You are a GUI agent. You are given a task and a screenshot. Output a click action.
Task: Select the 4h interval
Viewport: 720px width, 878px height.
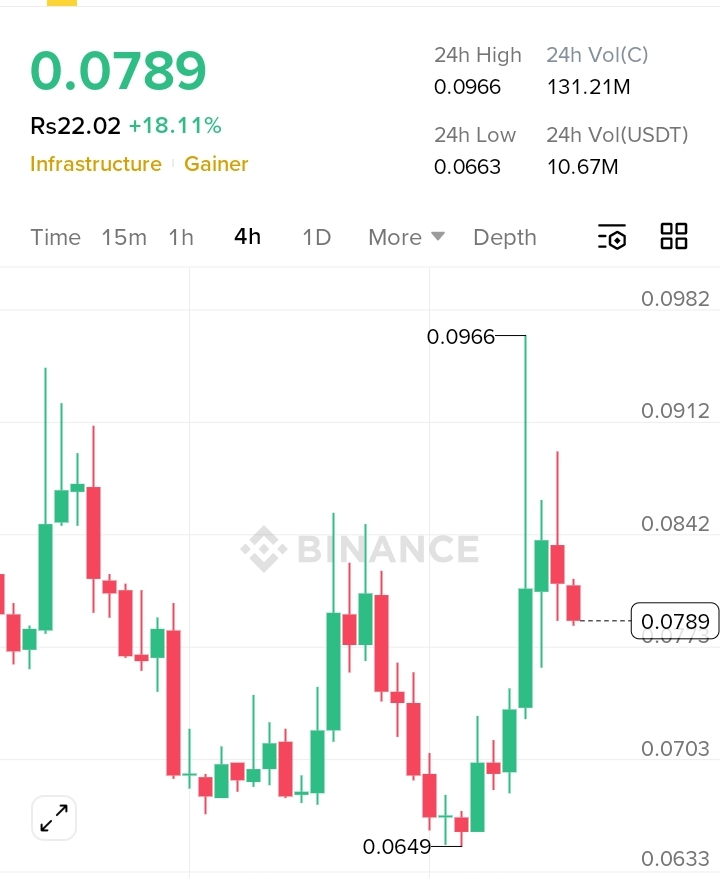247,237
